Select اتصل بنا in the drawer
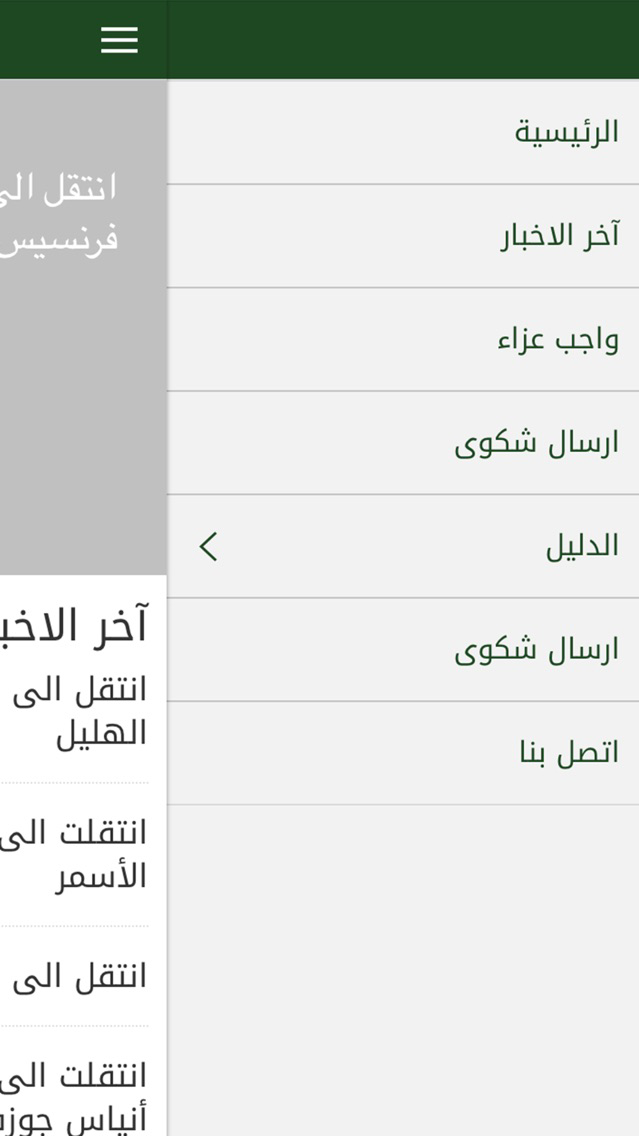639x1136 pixels. [403, 753]
